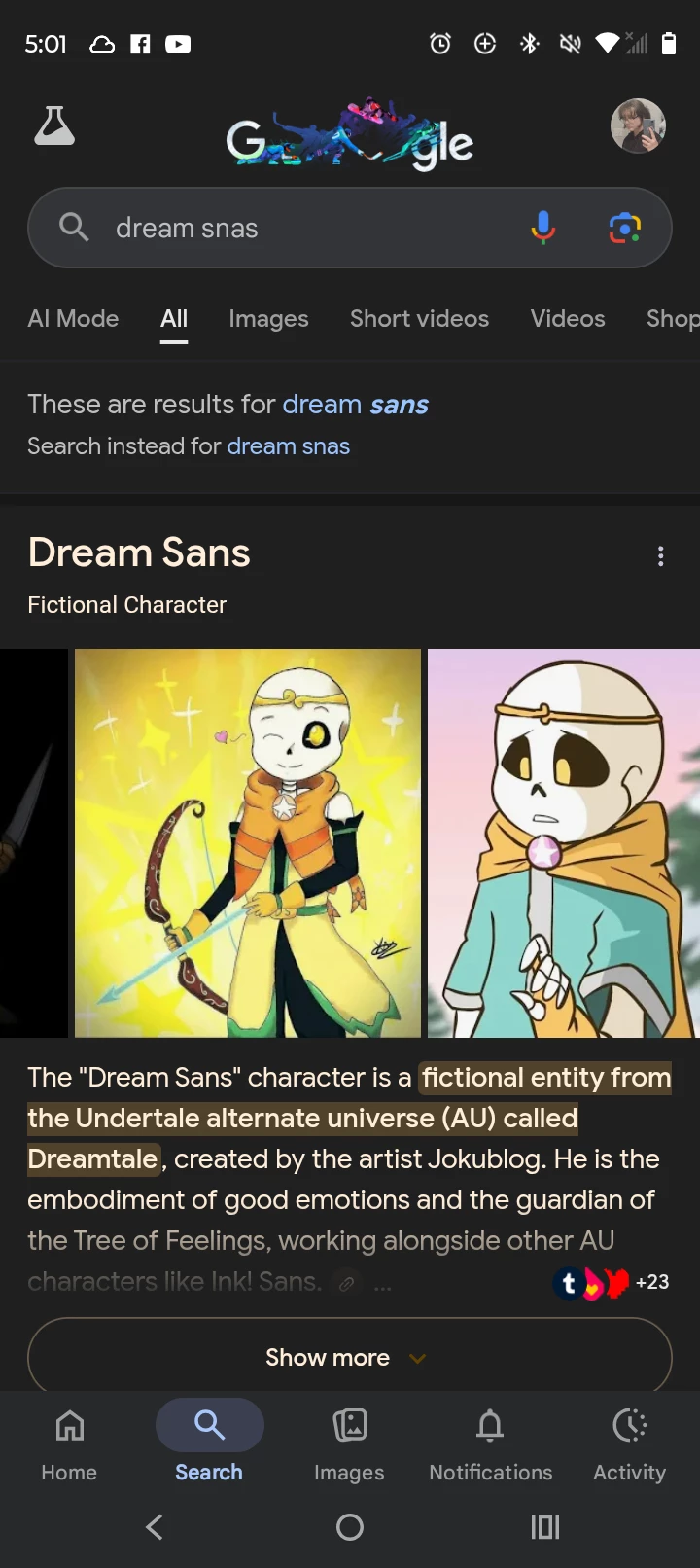View the Dream Sans image with bow
This screenshot has width=700, height=1568.
248,842
